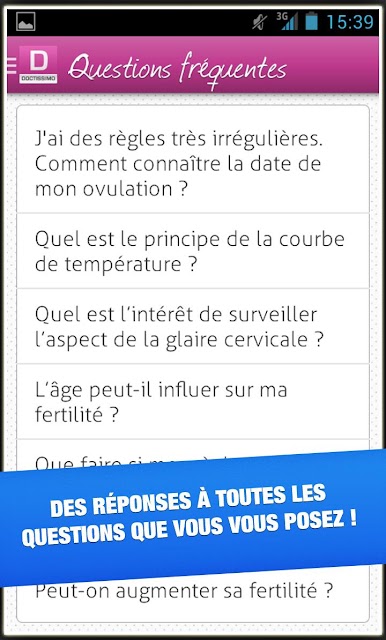The width and height of the screenshot is (386, 640).
Task: Open the question about irregular periods and ovulation
Action: coord(193,160)
